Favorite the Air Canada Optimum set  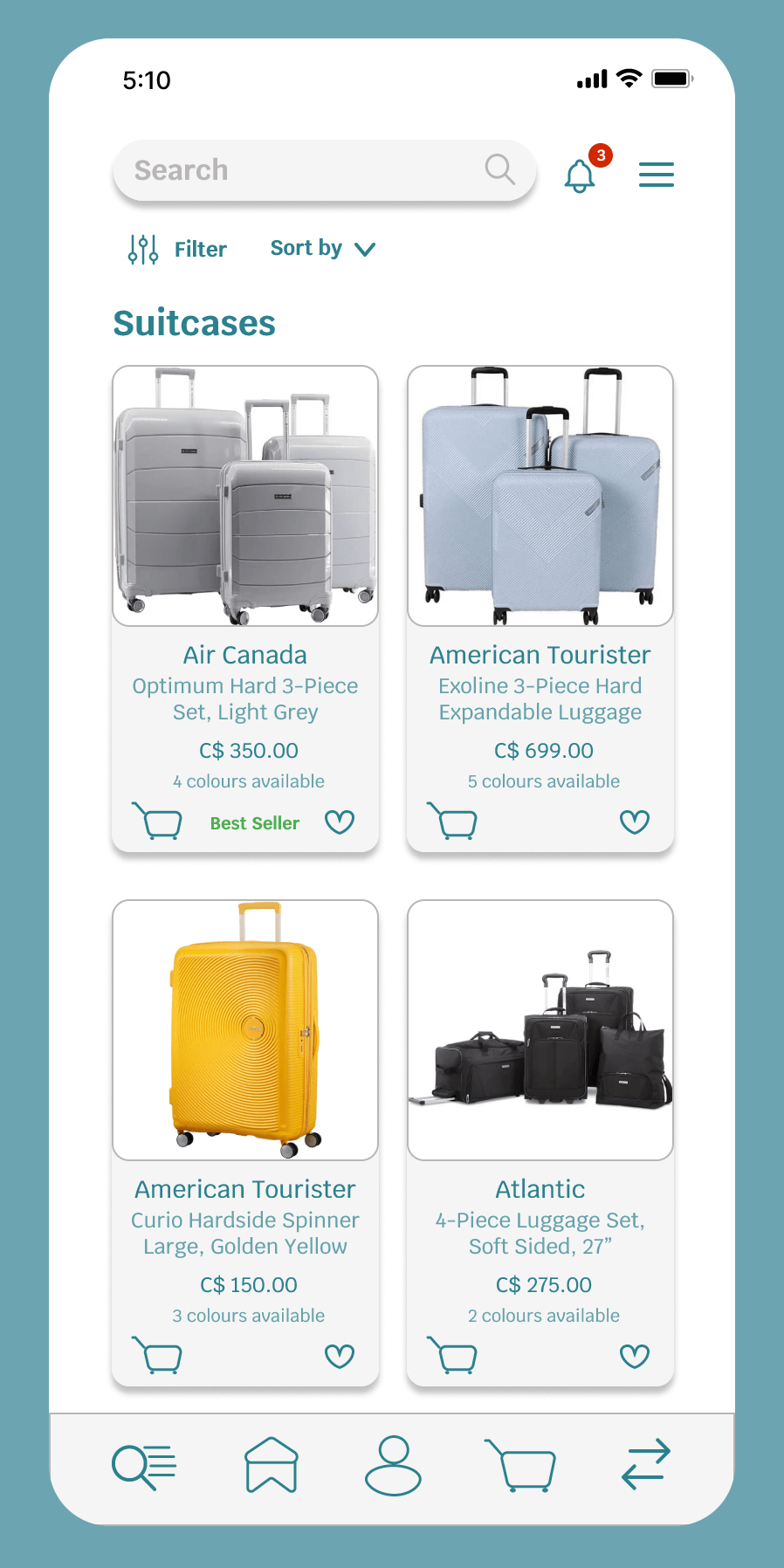coord(339,822)
